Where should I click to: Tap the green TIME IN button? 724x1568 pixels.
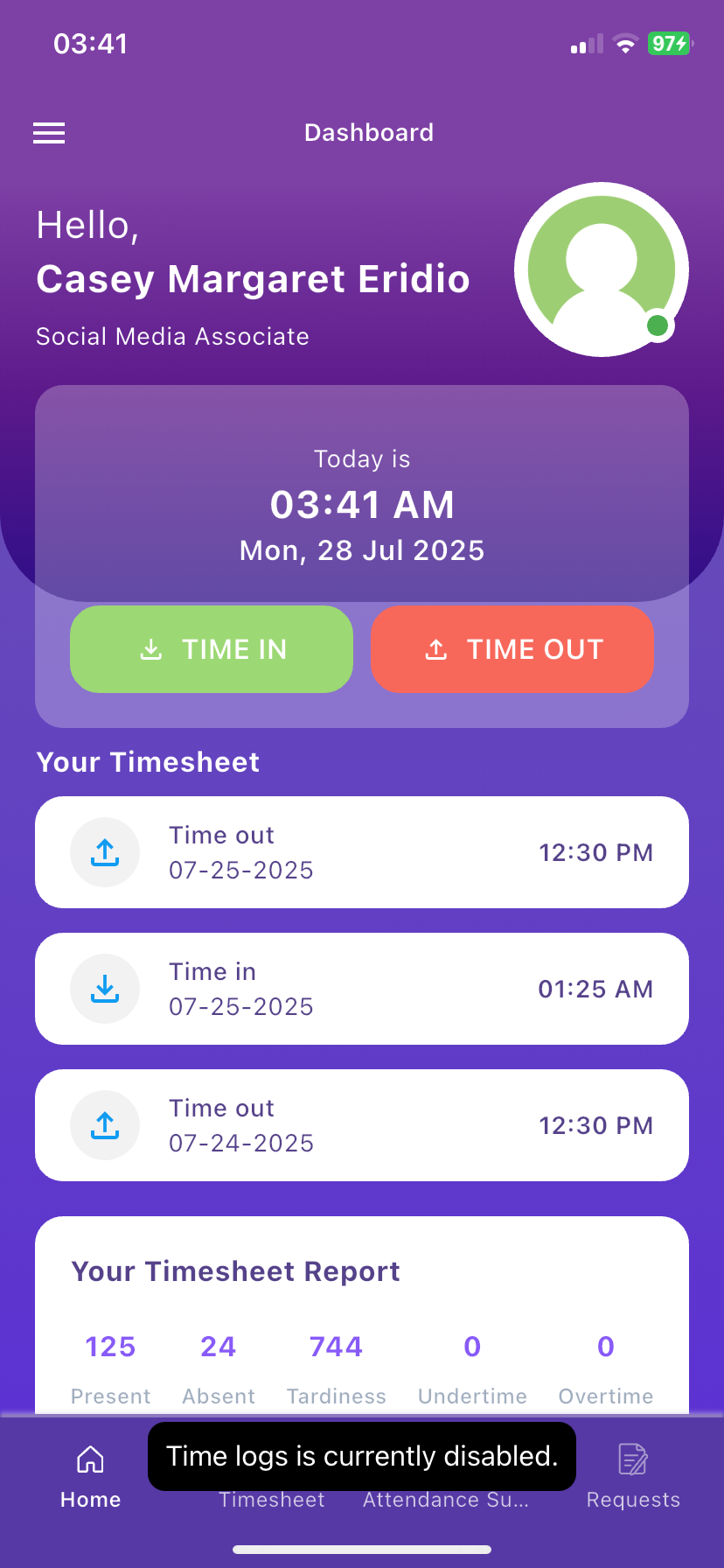212,649
